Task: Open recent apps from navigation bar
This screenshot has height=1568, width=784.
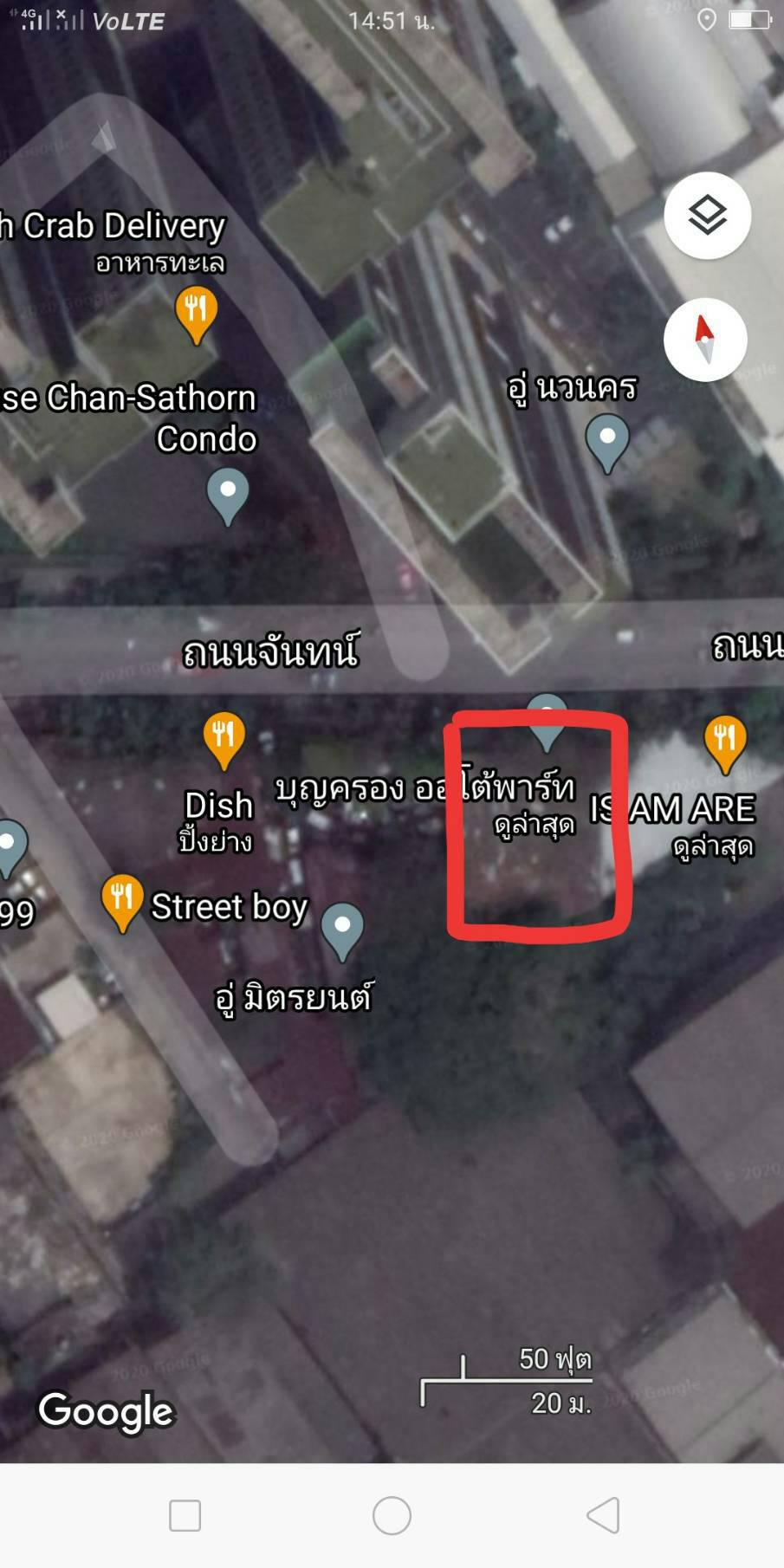Action: click(x=185, y=1515)
